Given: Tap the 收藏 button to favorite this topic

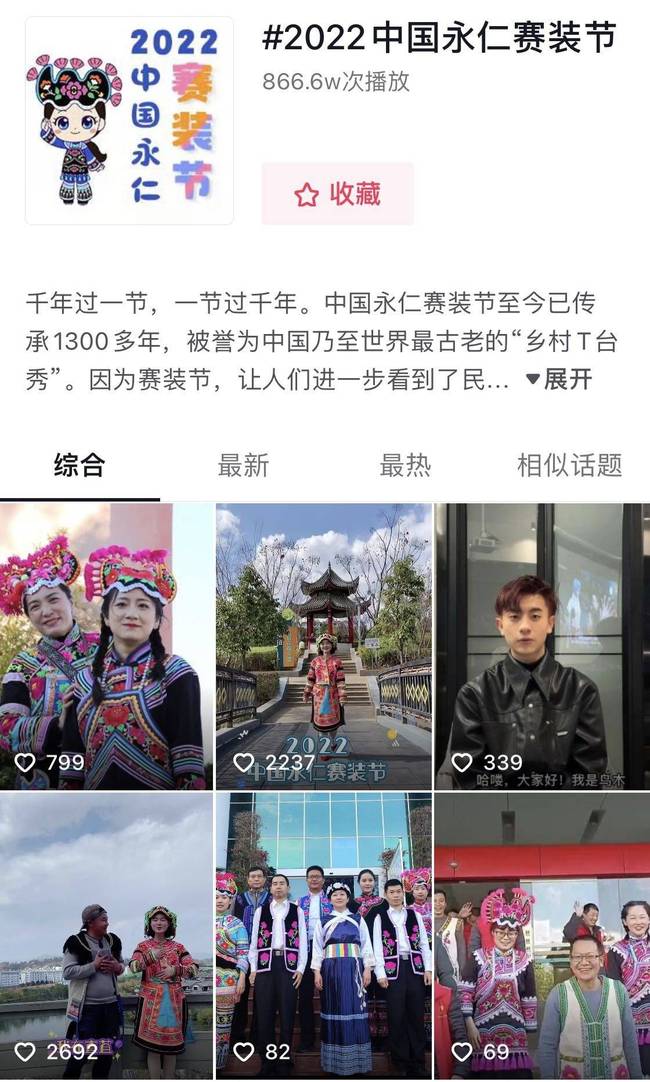Looking at the screenshot, I should pos(338,194).
